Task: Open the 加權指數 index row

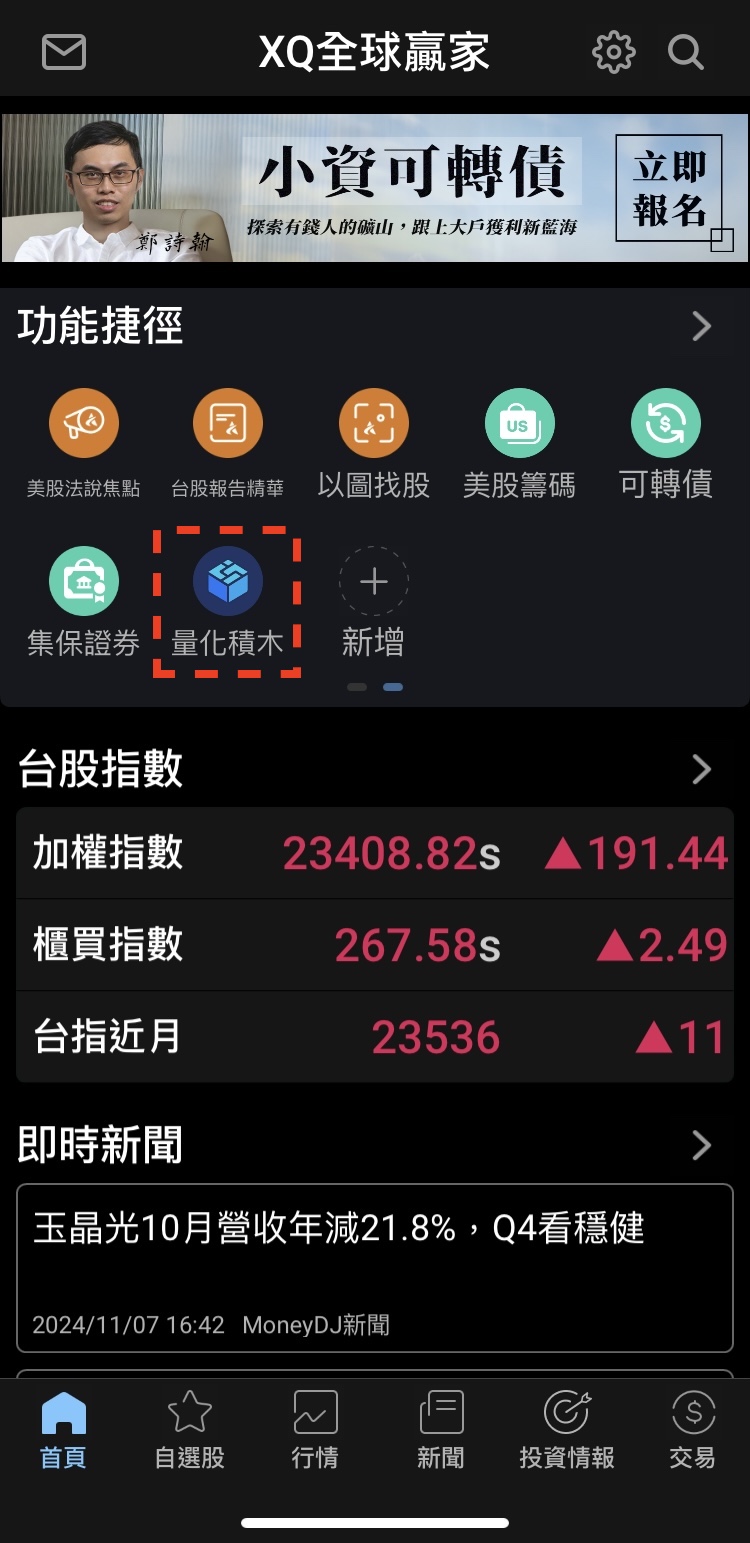Action: [375, 853]
